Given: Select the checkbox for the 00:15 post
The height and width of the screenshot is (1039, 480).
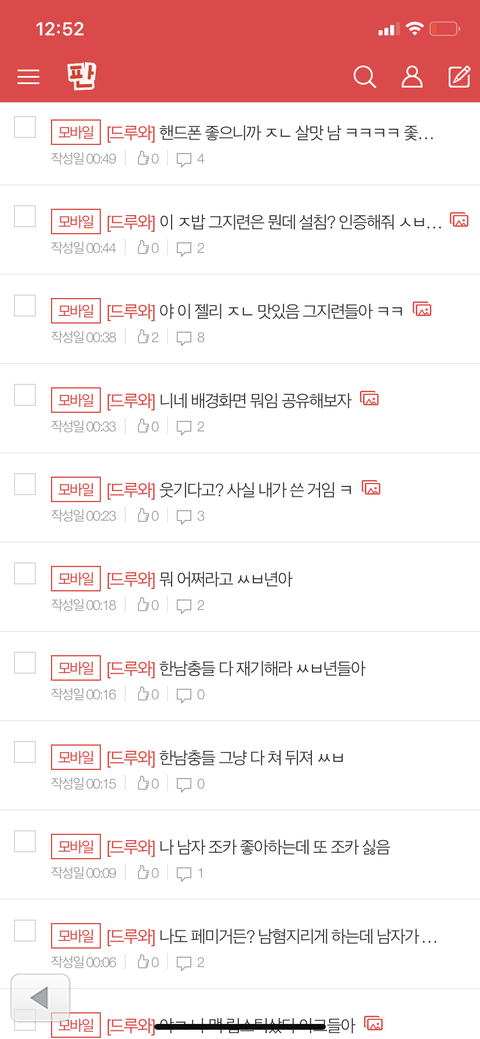Looking at the screenshot, I should 25,752.
